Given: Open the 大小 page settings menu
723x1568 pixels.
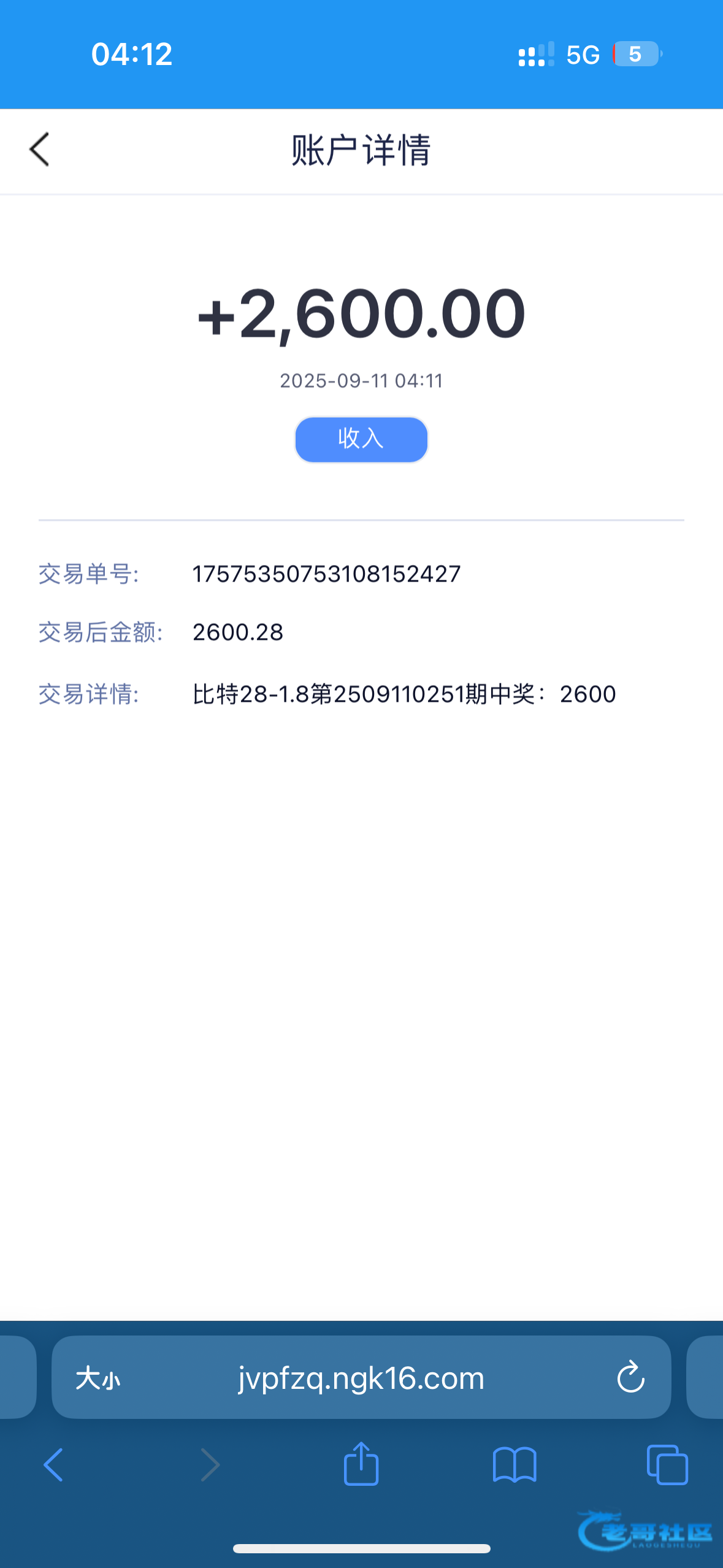Looking at the screenshot, I should click(x=98, y=1379).
